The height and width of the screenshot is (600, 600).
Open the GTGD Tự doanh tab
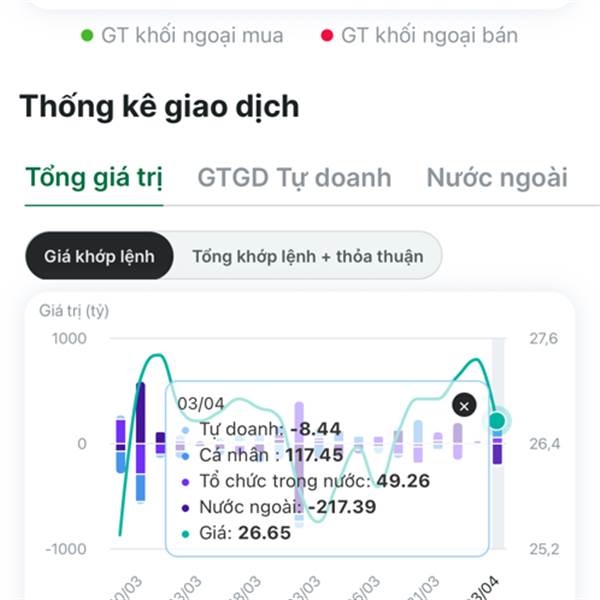[x=294, y=178]
